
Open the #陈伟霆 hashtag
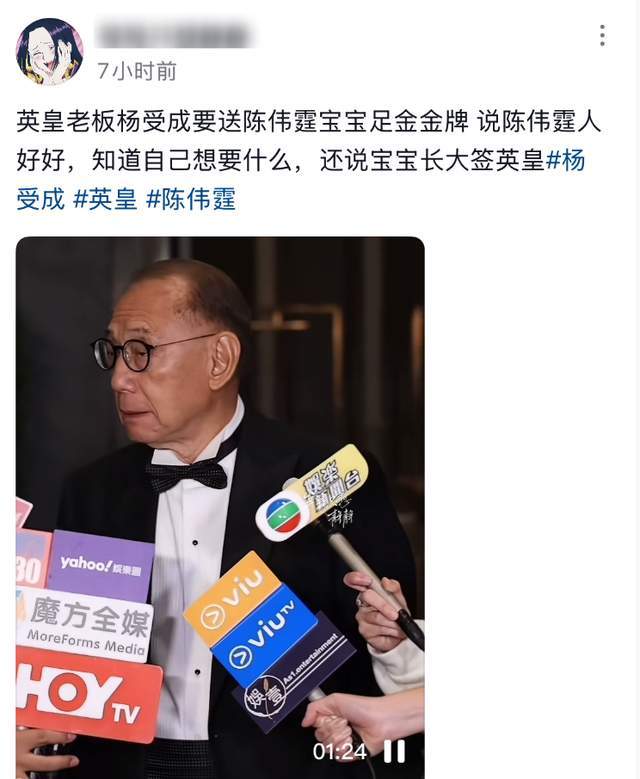[191, 198]
